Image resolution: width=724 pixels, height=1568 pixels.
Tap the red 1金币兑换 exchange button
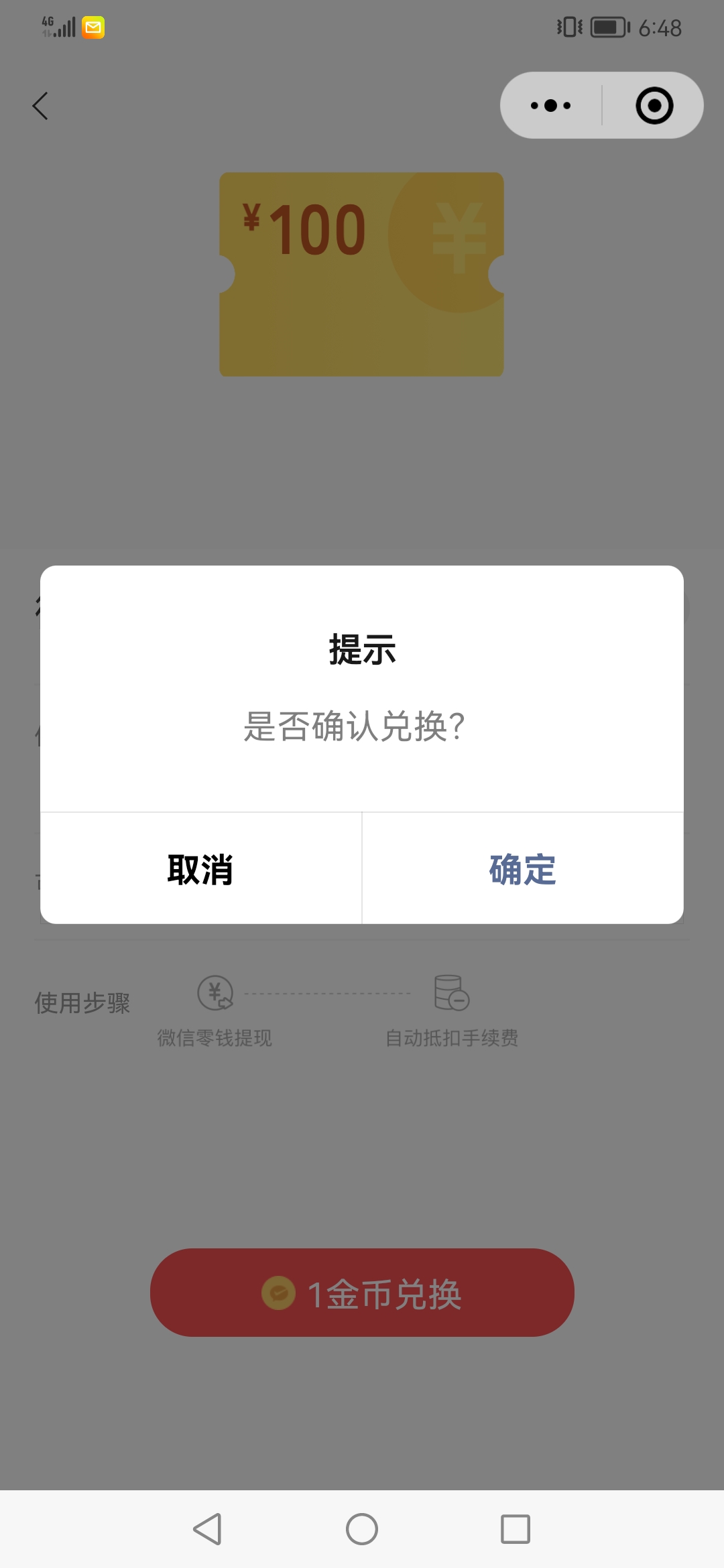coord(362,1293)
